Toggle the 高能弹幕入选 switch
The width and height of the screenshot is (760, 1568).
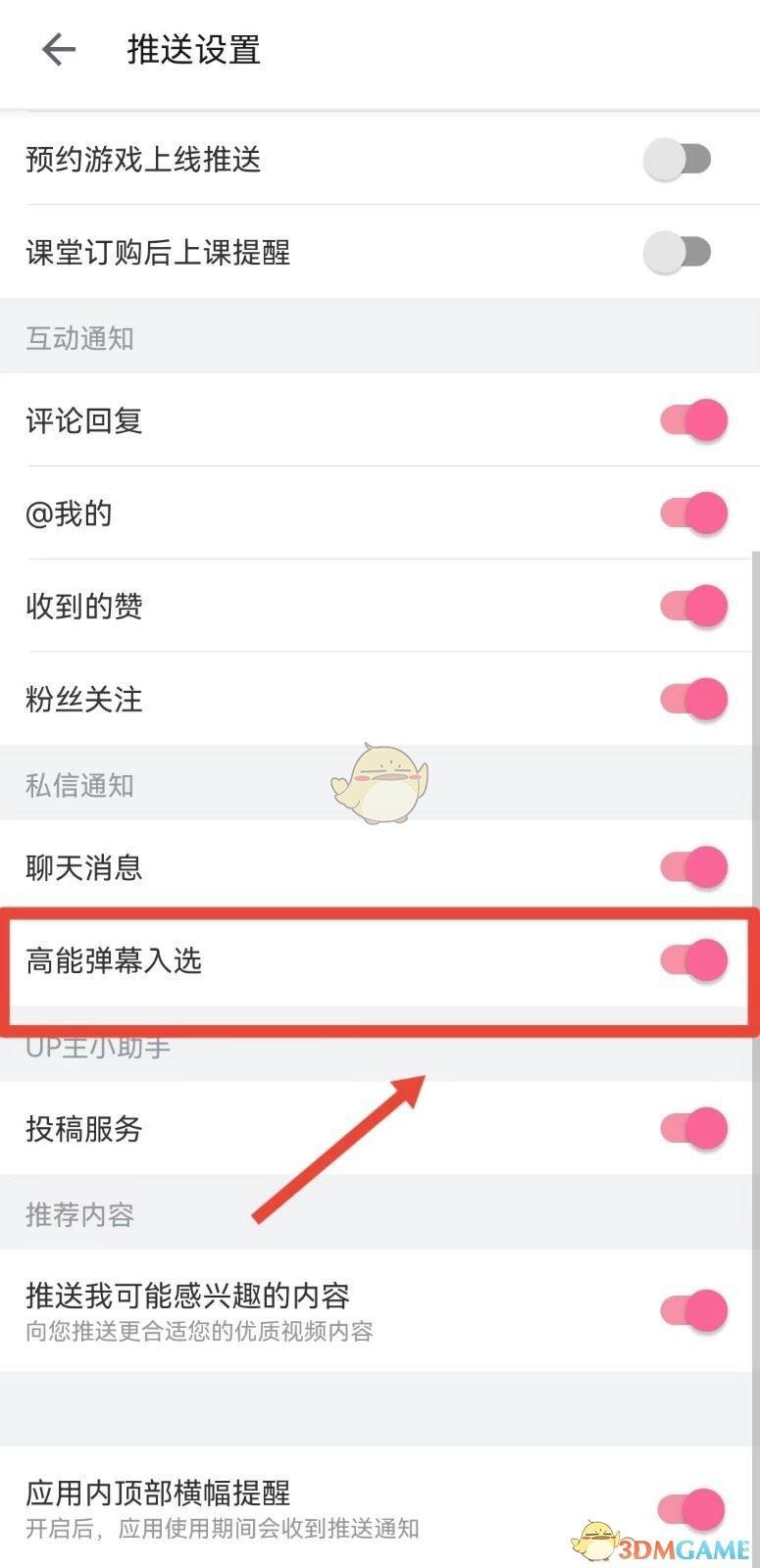click(x=694, y=960)
